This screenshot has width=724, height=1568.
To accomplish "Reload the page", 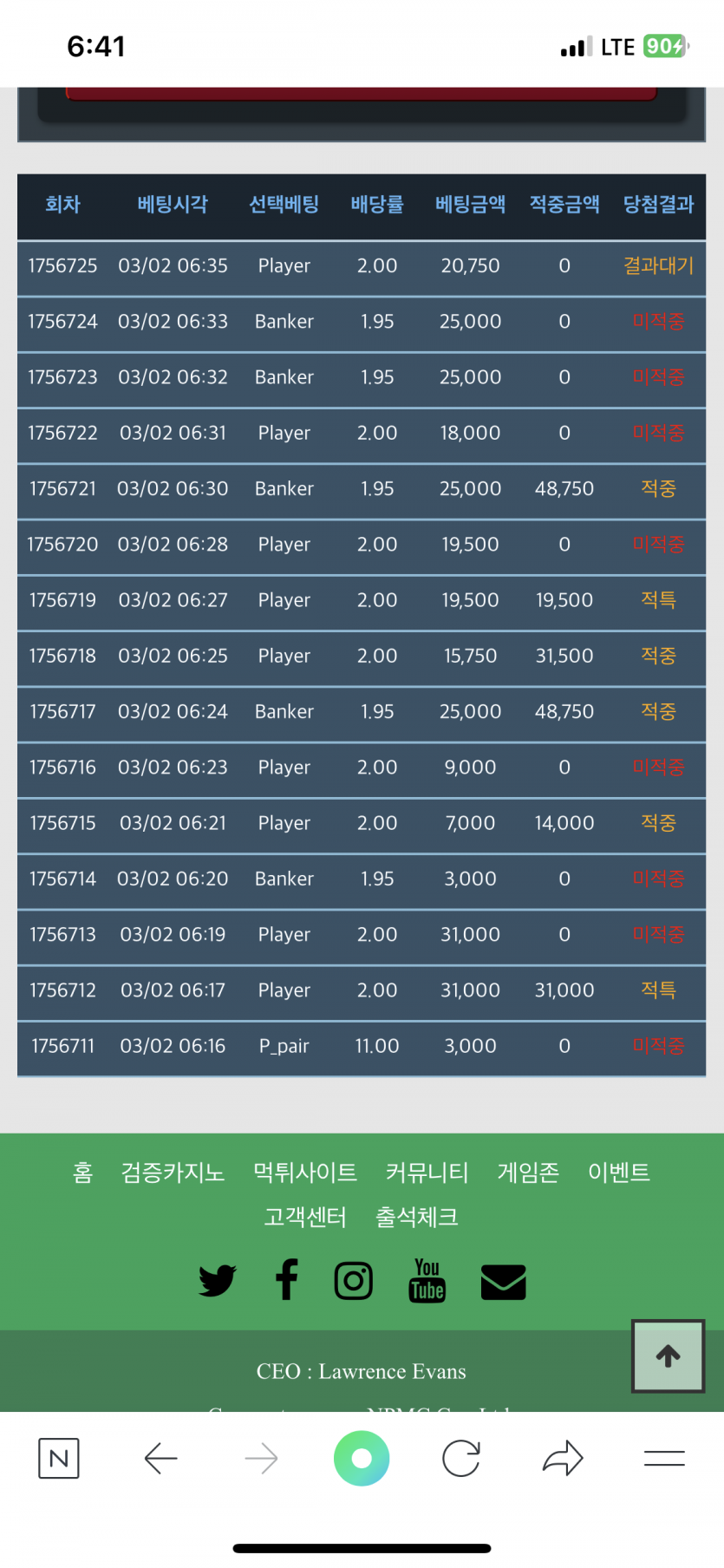I will [461, 1458].
